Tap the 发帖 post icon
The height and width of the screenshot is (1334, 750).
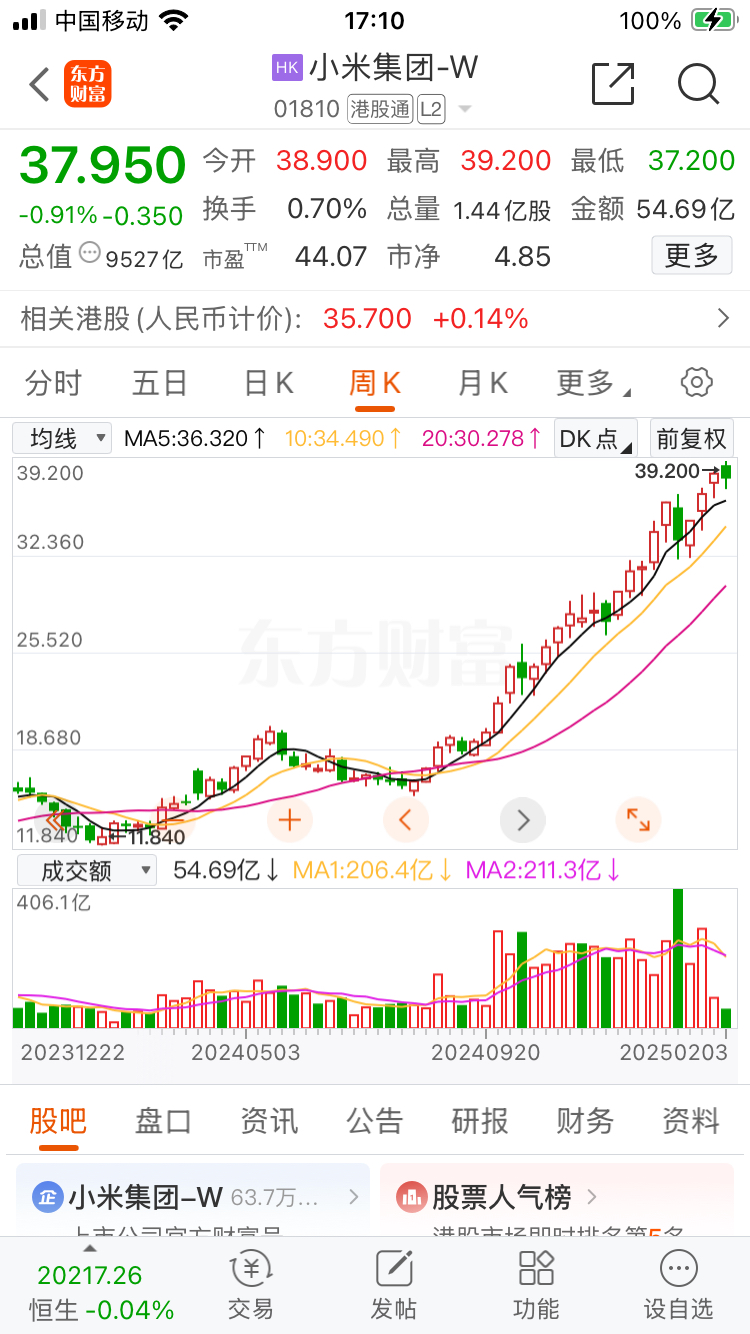393,1285
